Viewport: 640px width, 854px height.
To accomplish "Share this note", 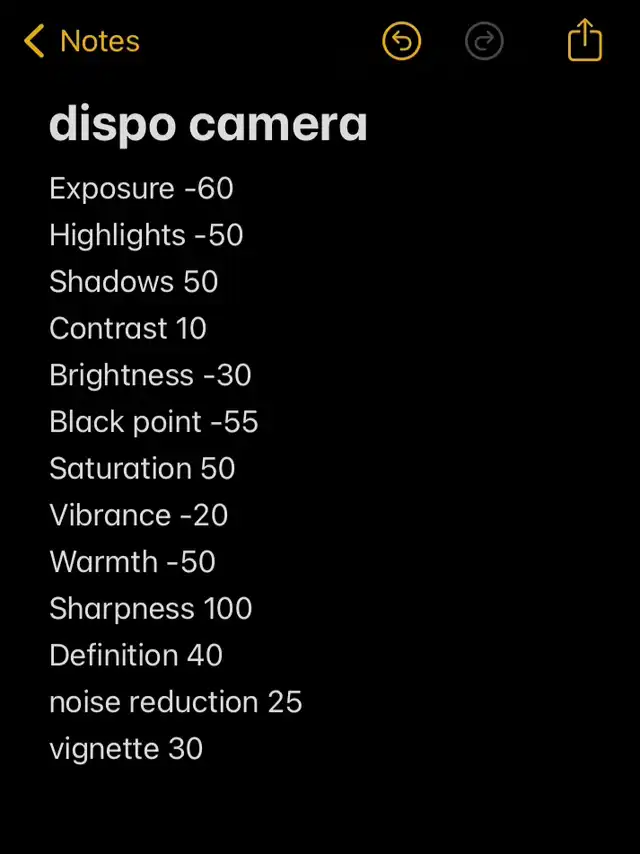I will [x=585, y=41].
